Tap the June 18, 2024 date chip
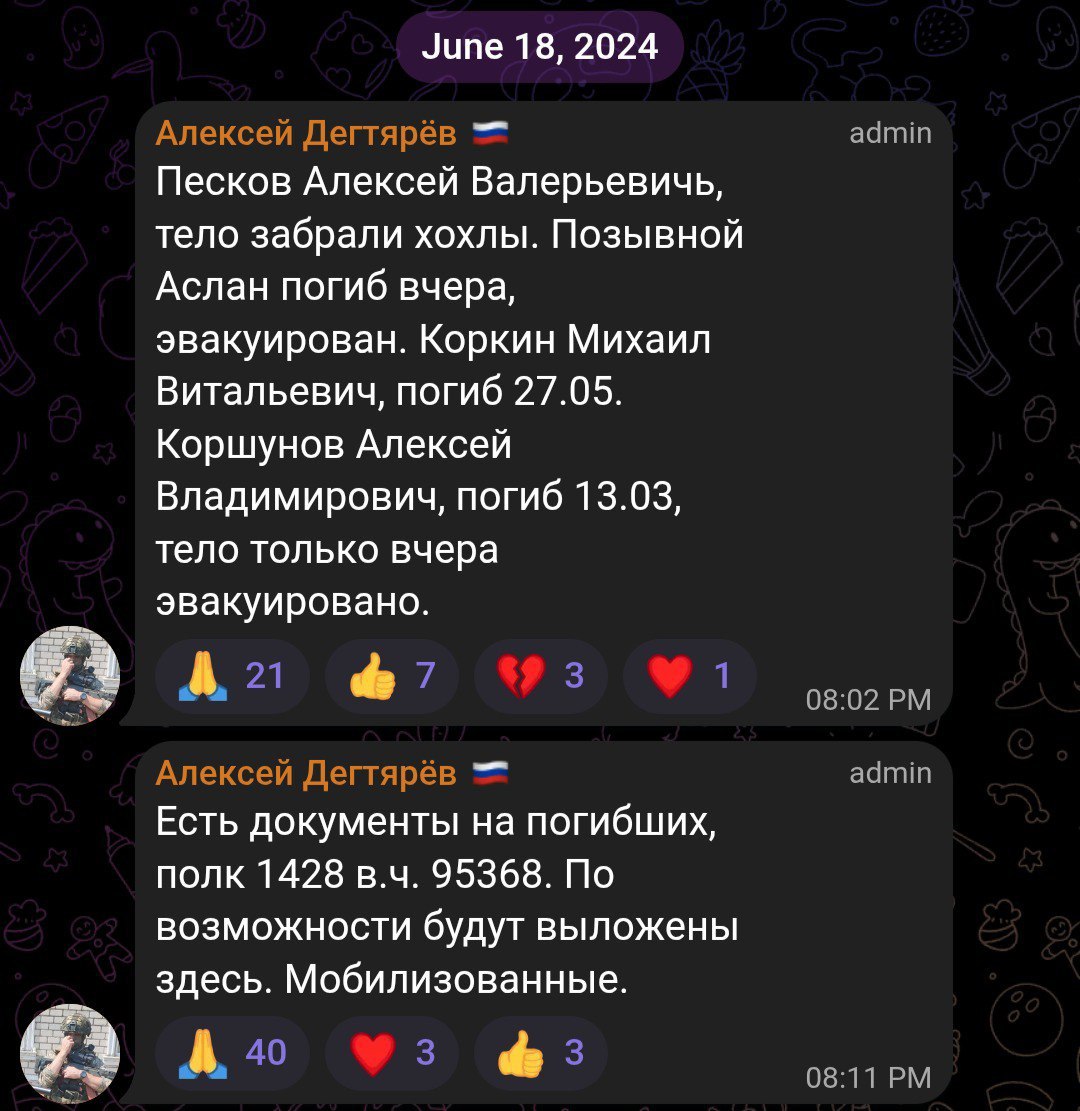The height and width of the screenshot is (1111, 1080). click(540, 47)
